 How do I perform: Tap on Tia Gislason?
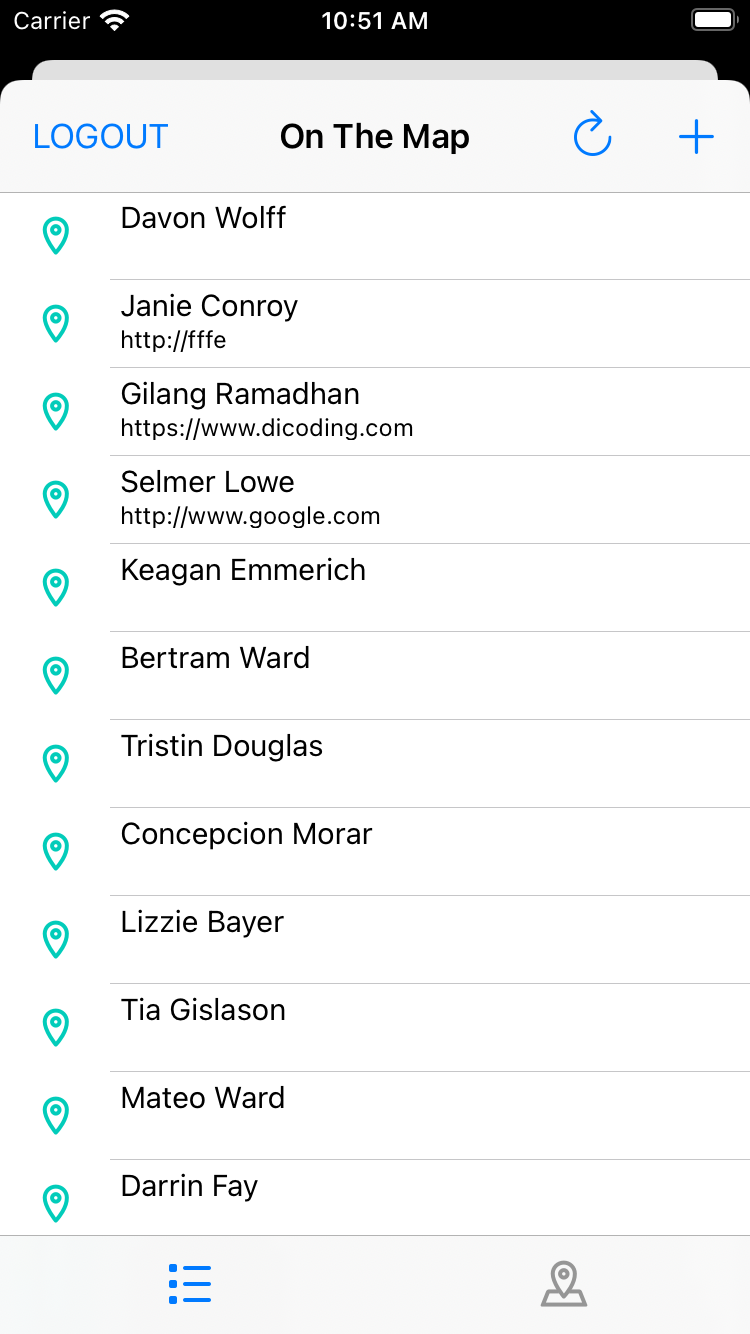coord(375,1028)
